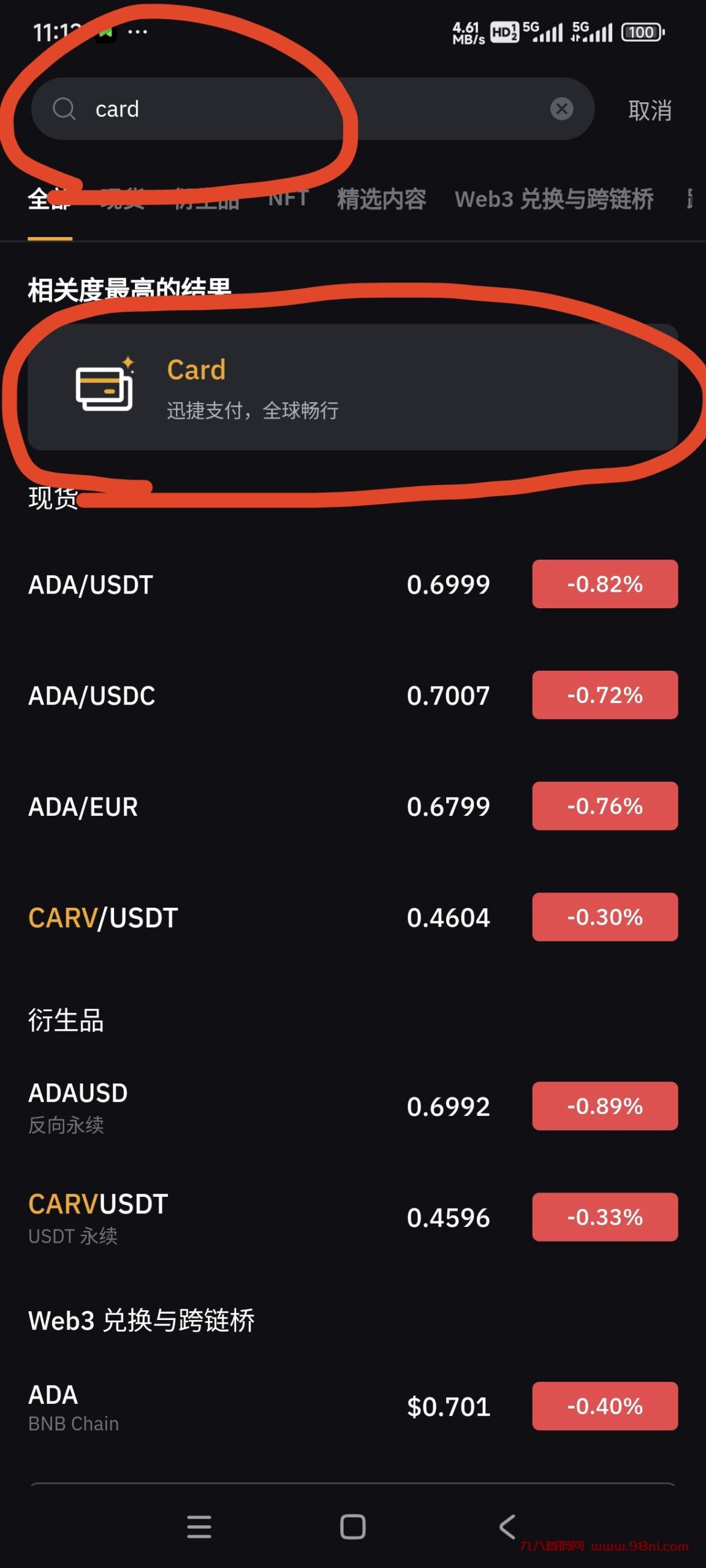Open the Card 迅捷支付 result
The image size is (706, 1568).
[x=352, y=387]
